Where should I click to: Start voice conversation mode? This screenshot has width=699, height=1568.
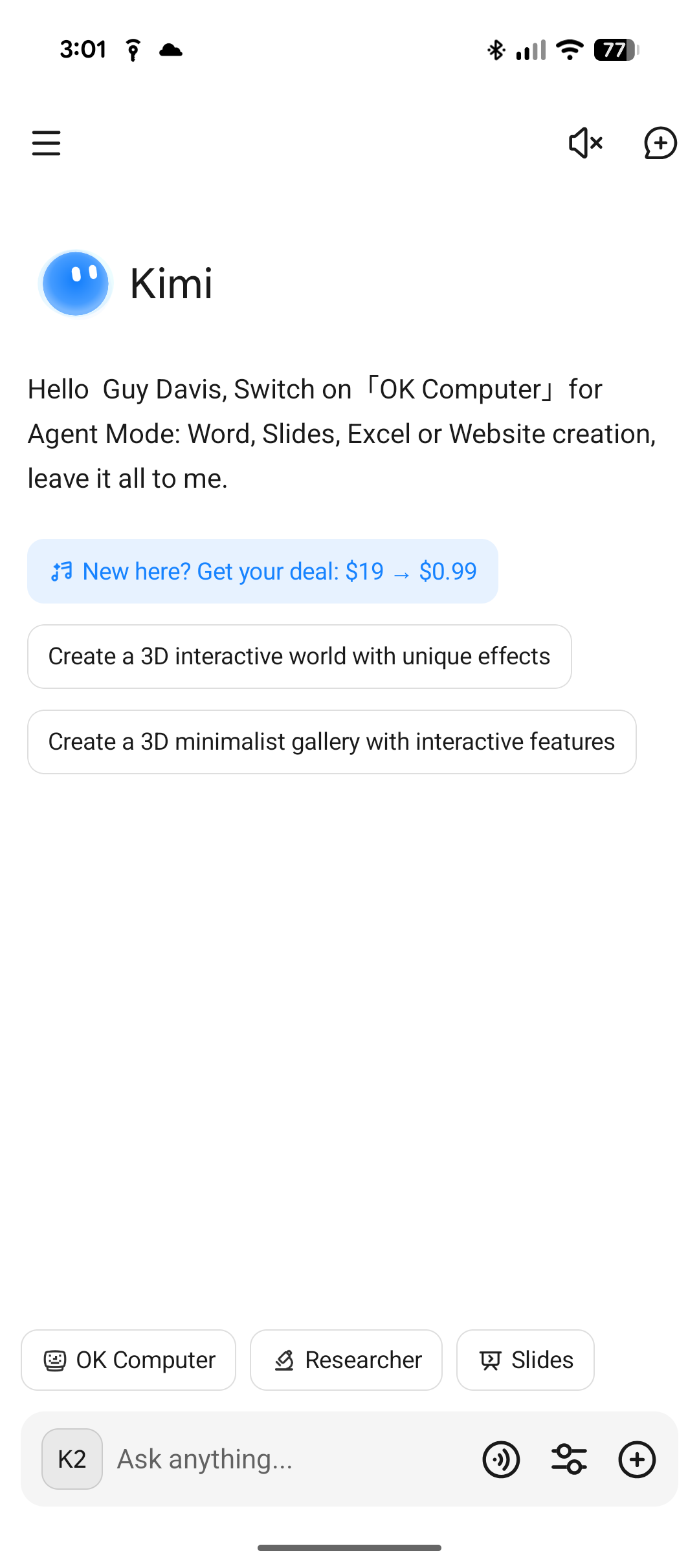click(x=501, y=1459)
